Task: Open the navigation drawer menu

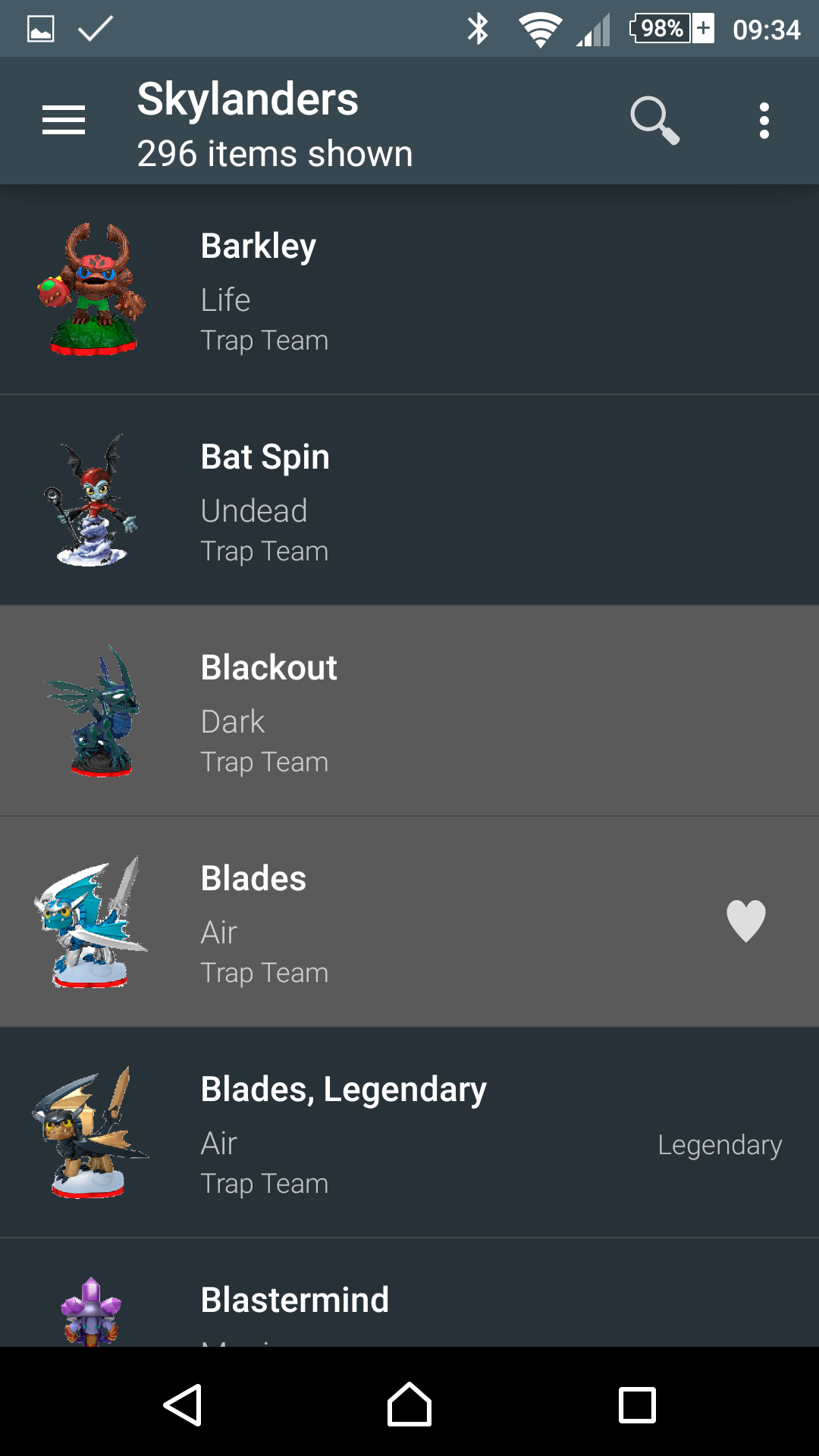Action: [x=64, y=121]
